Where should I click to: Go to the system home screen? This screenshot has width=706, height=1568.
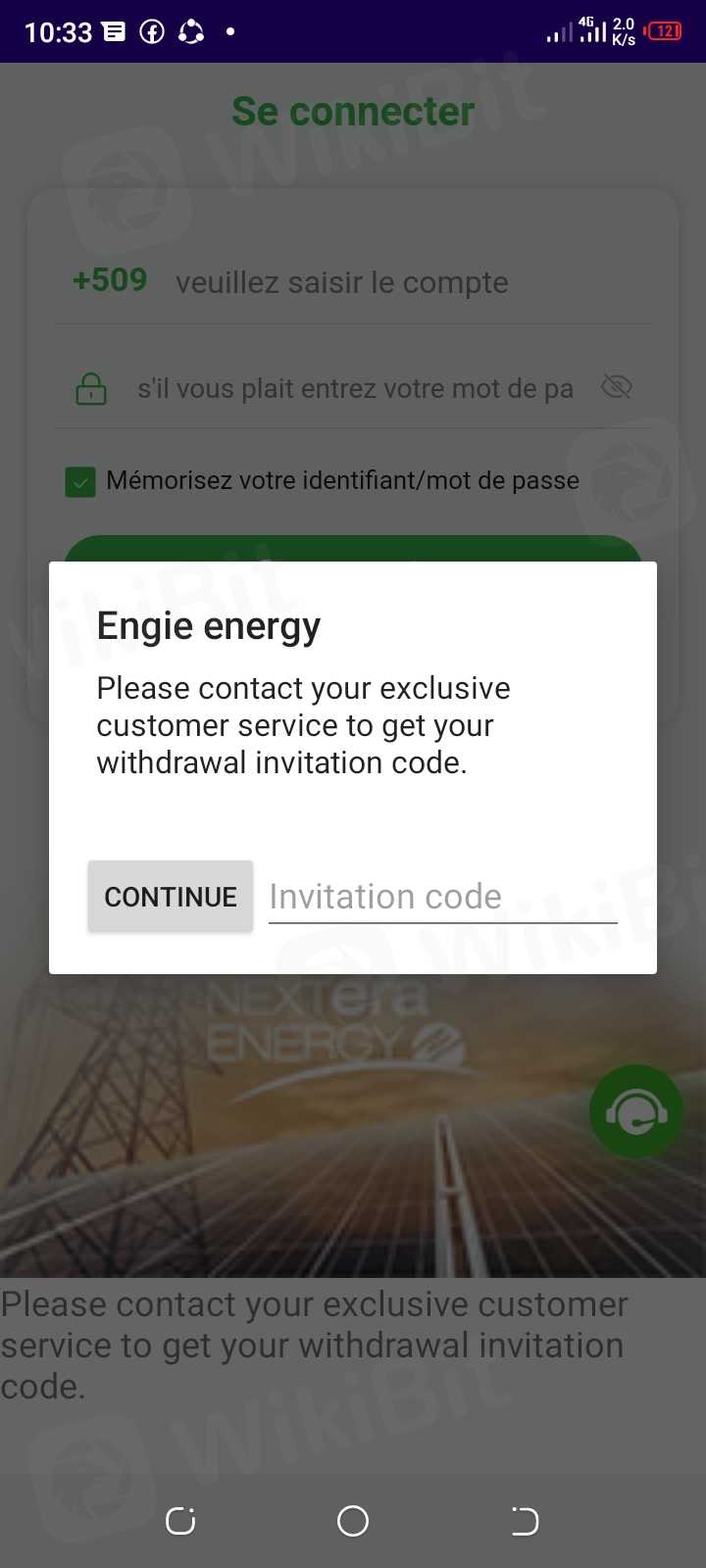[353, 1521]
